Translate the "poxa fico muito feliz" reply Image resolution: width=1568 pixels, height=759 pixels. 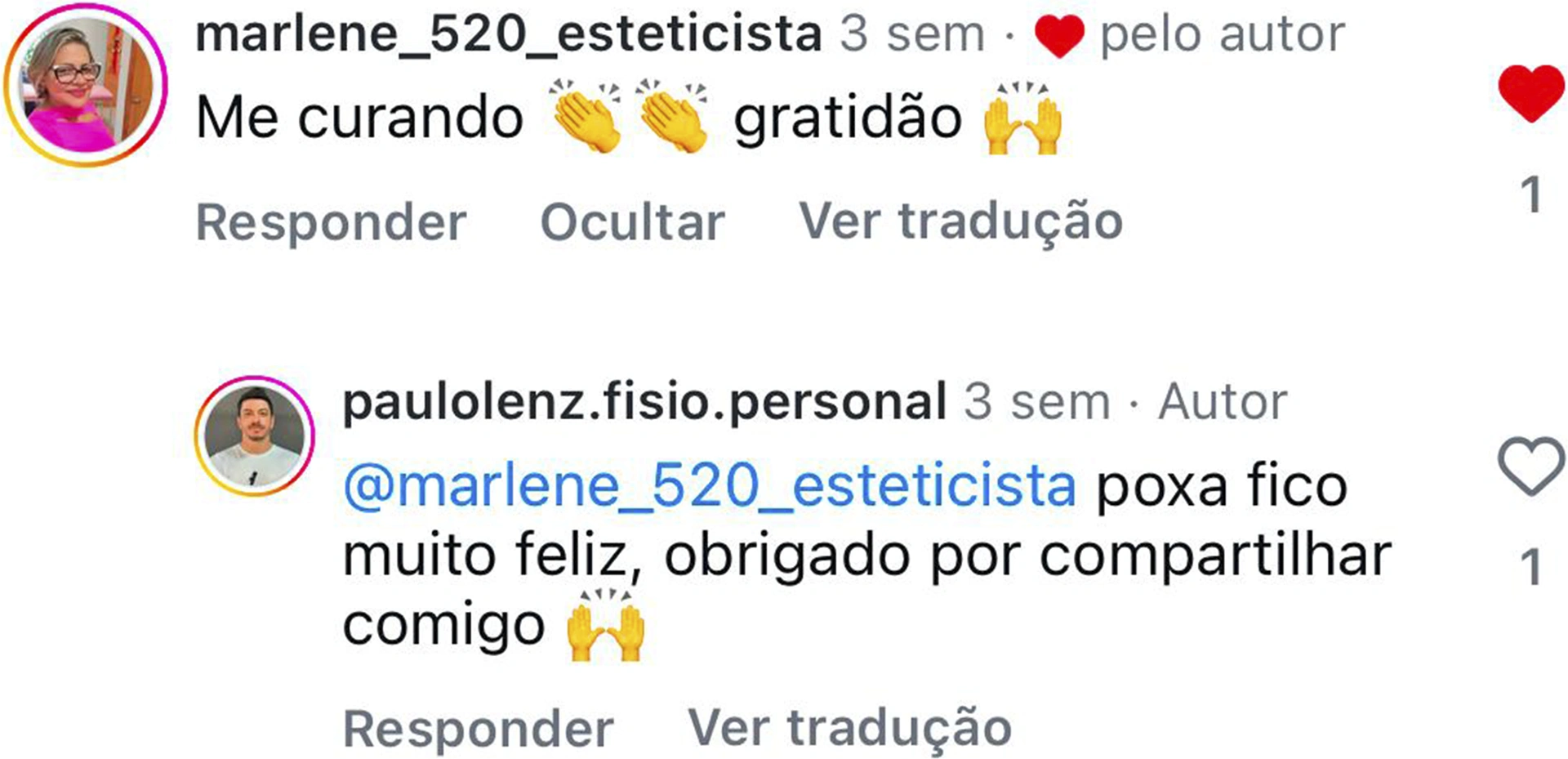(849, 728)
